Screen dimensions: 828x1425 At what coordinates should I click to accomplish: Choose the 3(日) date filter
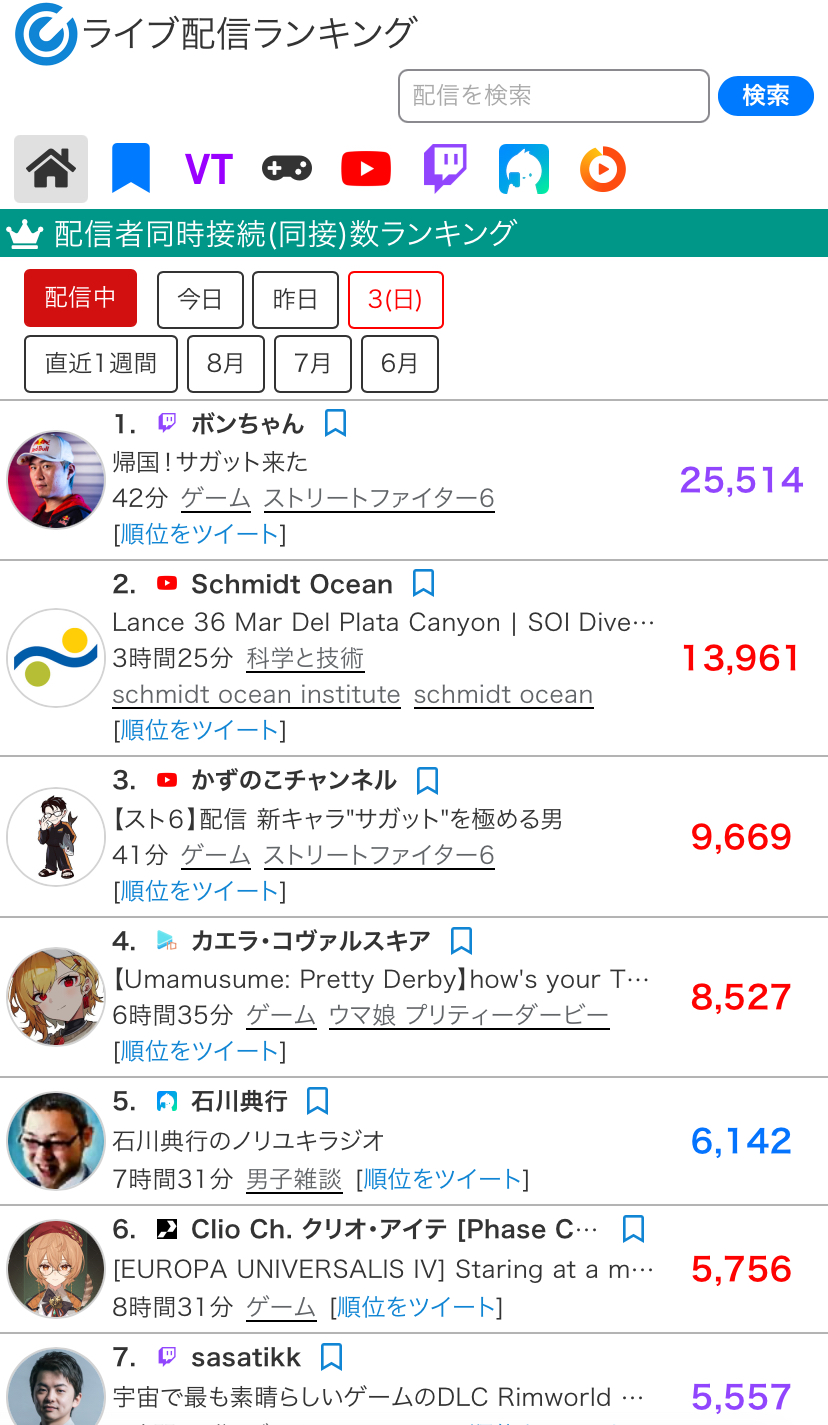click(x=395, y=299)
